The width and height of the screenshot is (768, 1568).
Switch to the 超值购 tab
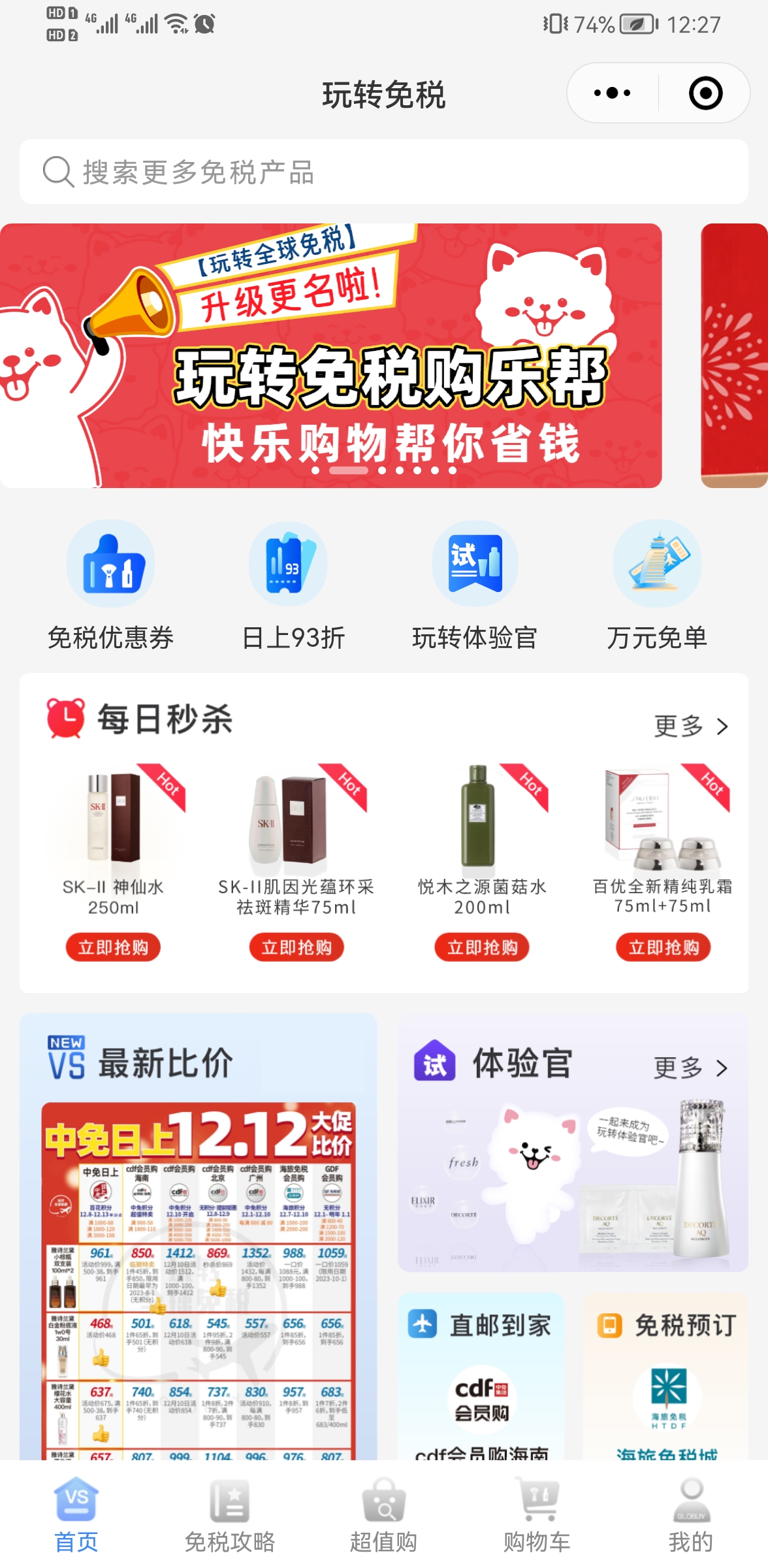click(x=383, y=1516)
